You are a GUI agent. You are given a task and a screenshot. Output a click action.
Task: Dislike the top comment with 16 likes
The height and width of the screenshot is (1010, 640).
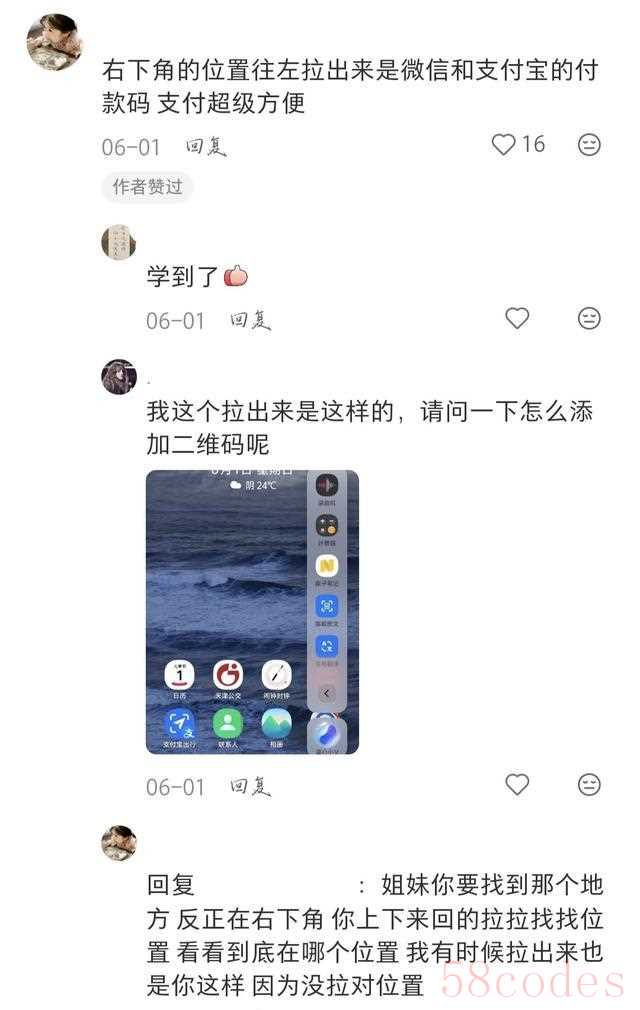pyautogui.click(x=589, y=145)
